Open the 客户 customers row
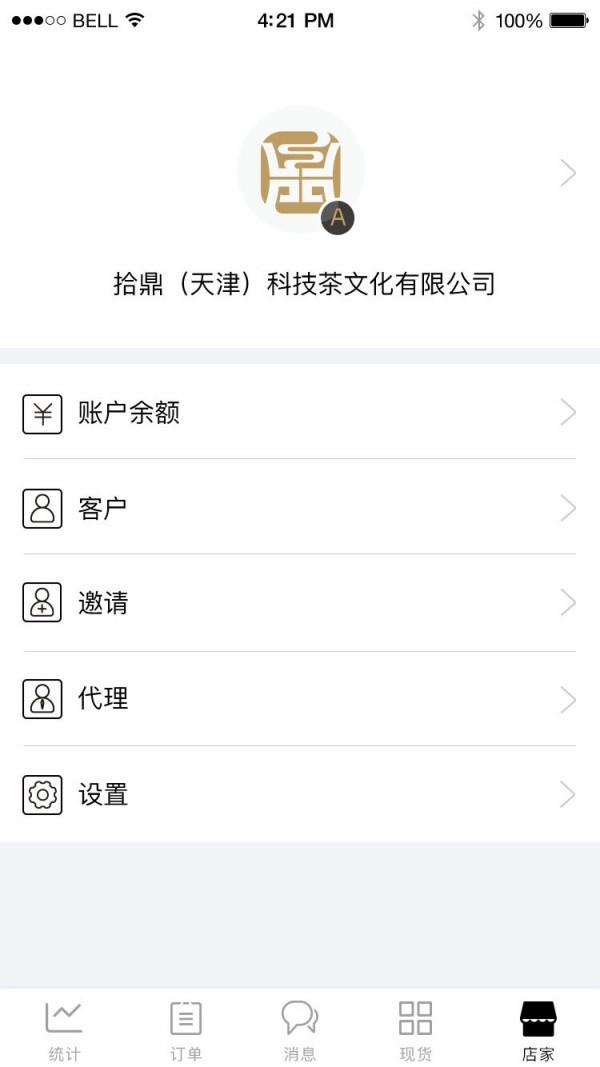Screen dimensions: 600x1067 (300, 507)
